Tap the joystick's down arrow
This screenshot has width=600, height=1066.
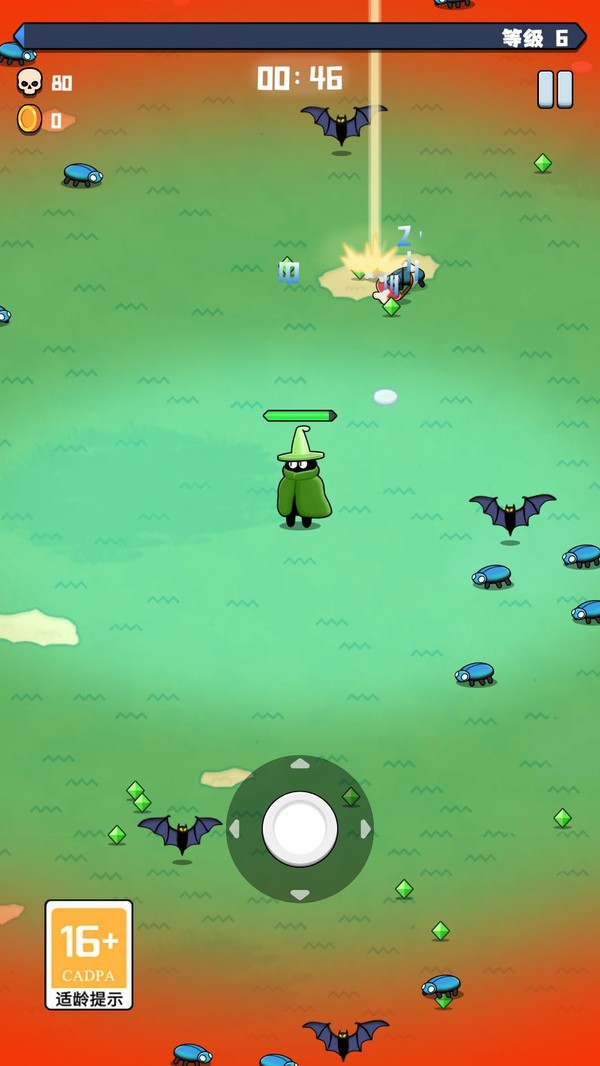300,895
